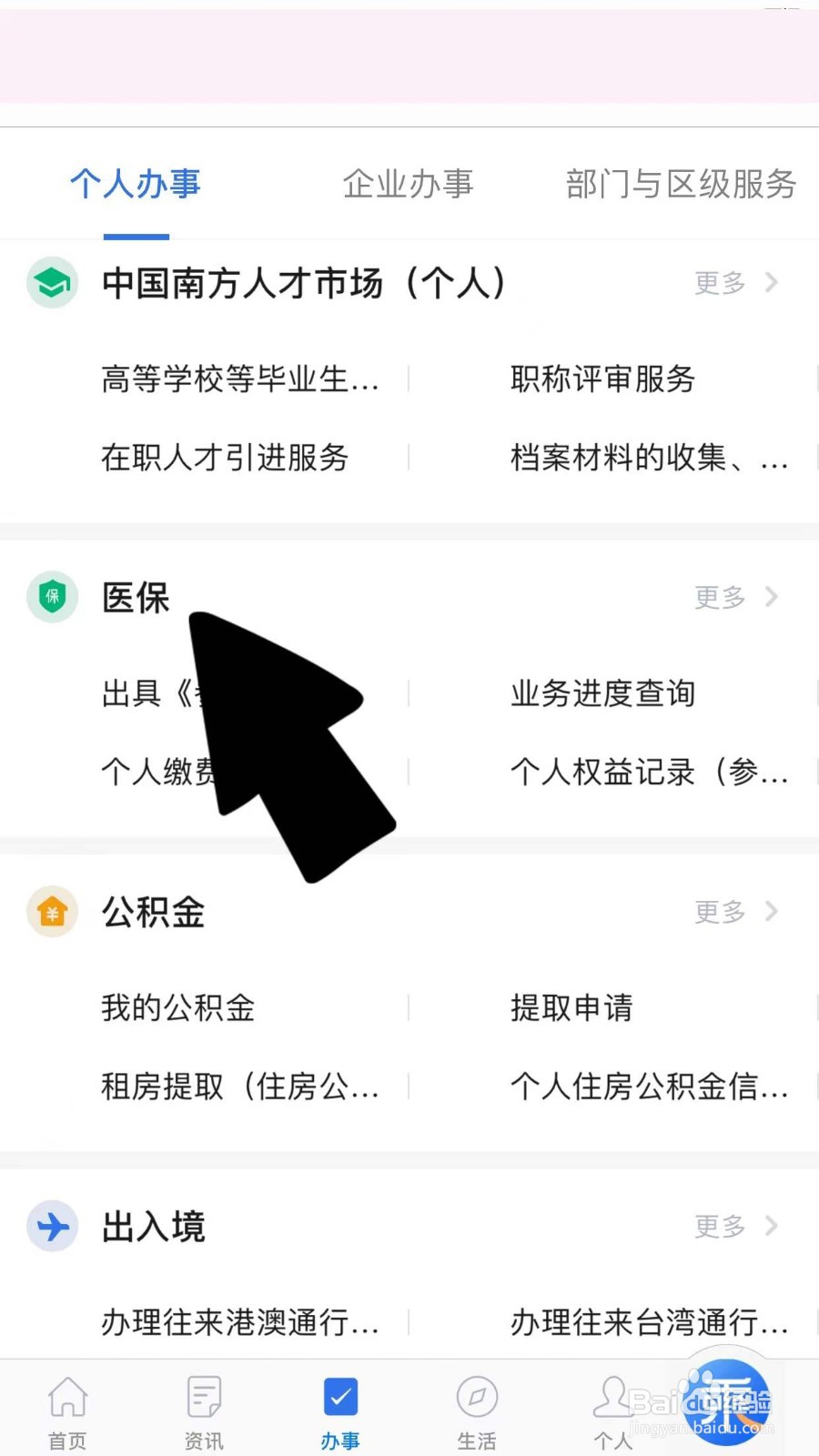Image resolution: width=819 pixels, height=1456 pixels.
Task: Tap the yellow 公积金 house icon
Action: pos(52,912)
